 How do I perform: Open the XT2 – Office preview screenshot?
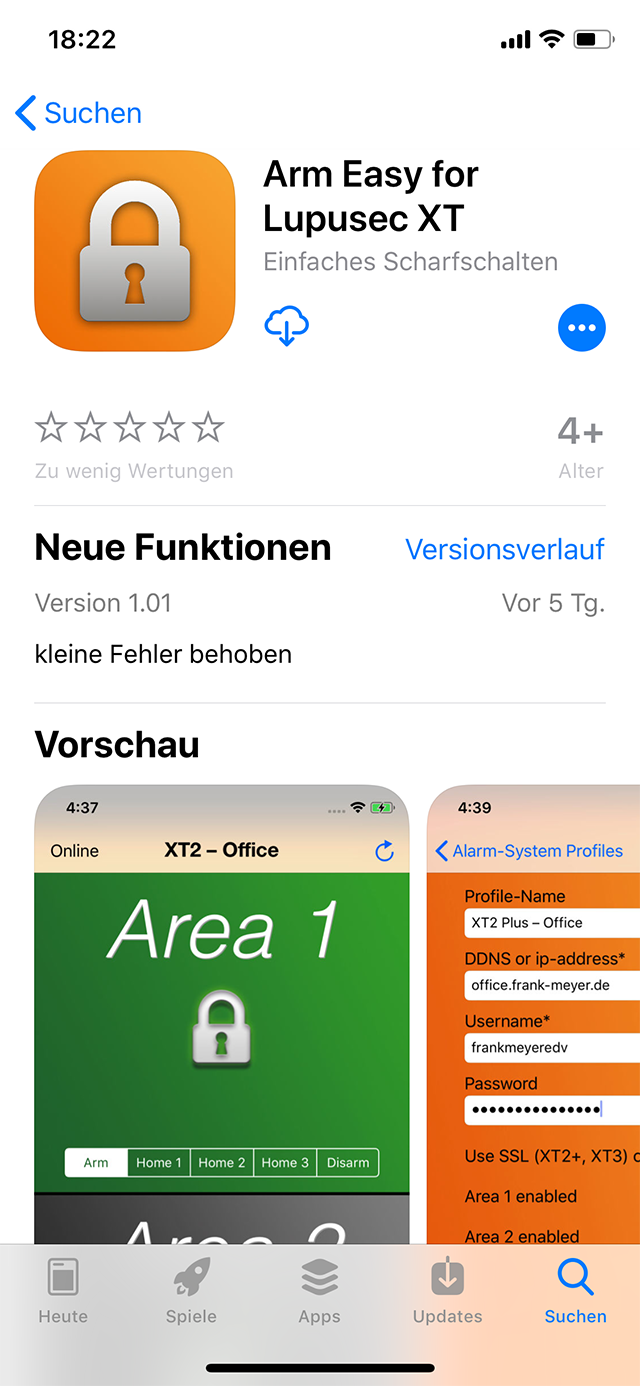click(x=222, y=1010)
